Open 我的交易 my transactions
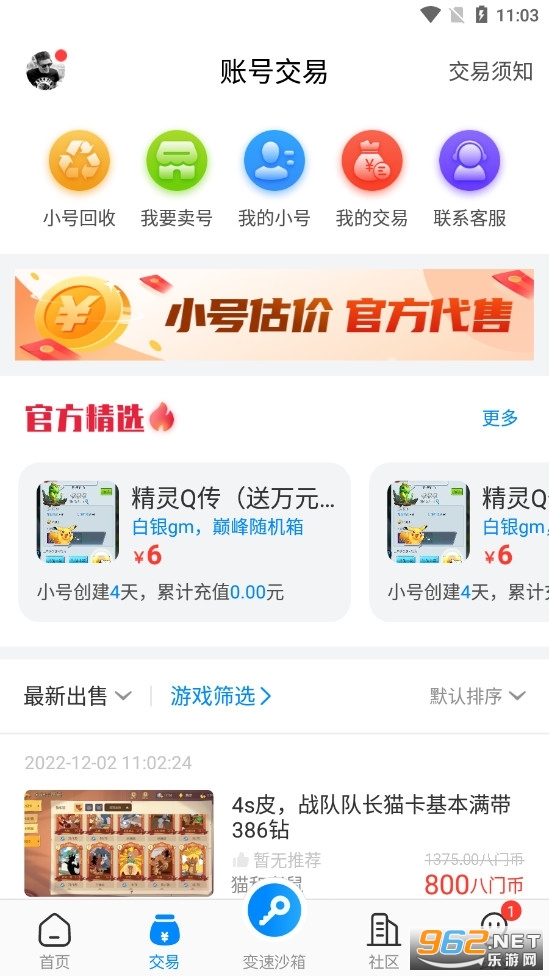Image resolution: width=549 pixels, height=976 pixels. pyautogui.click(x=372, y=179)
